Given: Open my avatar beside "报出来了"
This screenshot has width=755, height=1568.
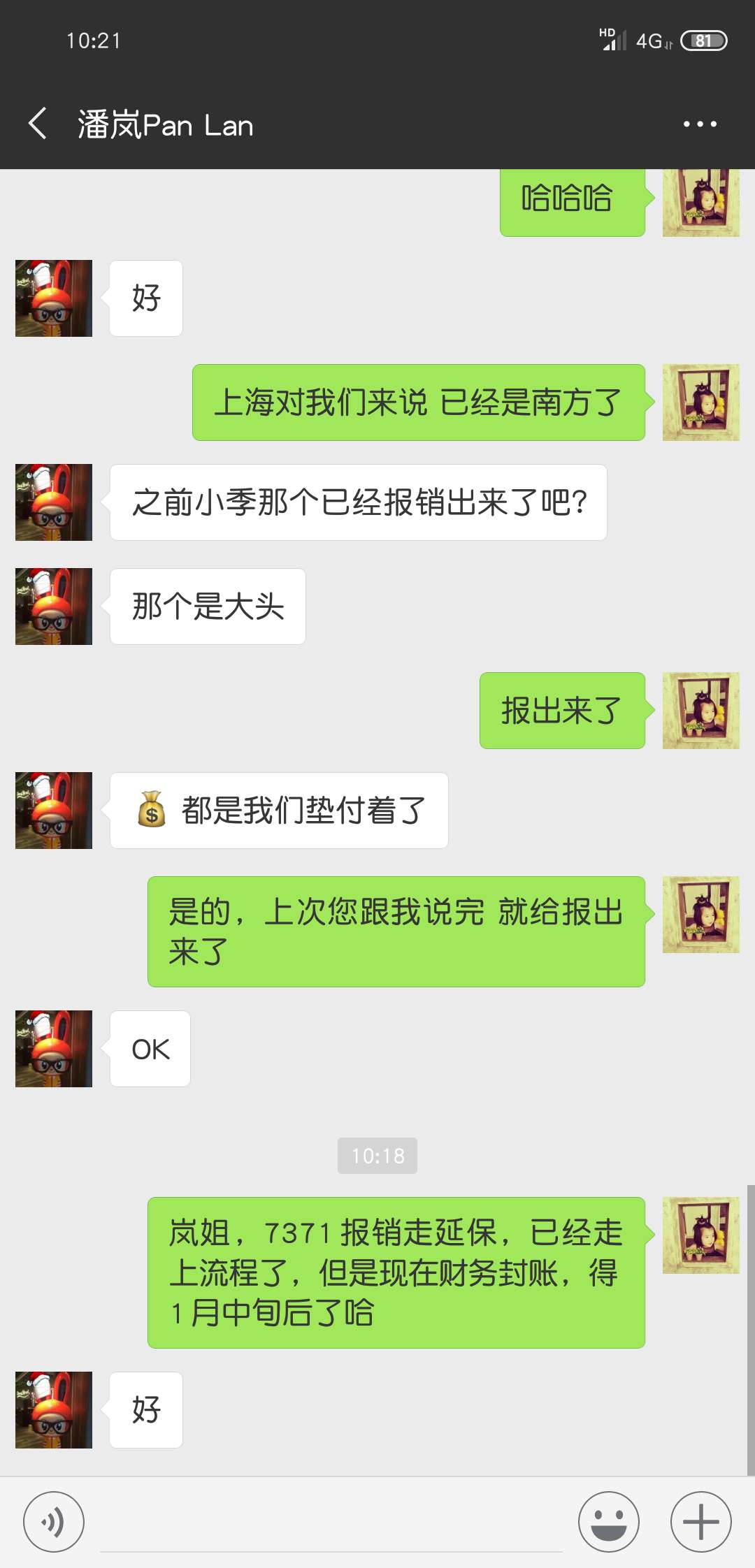Looking at the screenshot, I should [x=700, y=711].
